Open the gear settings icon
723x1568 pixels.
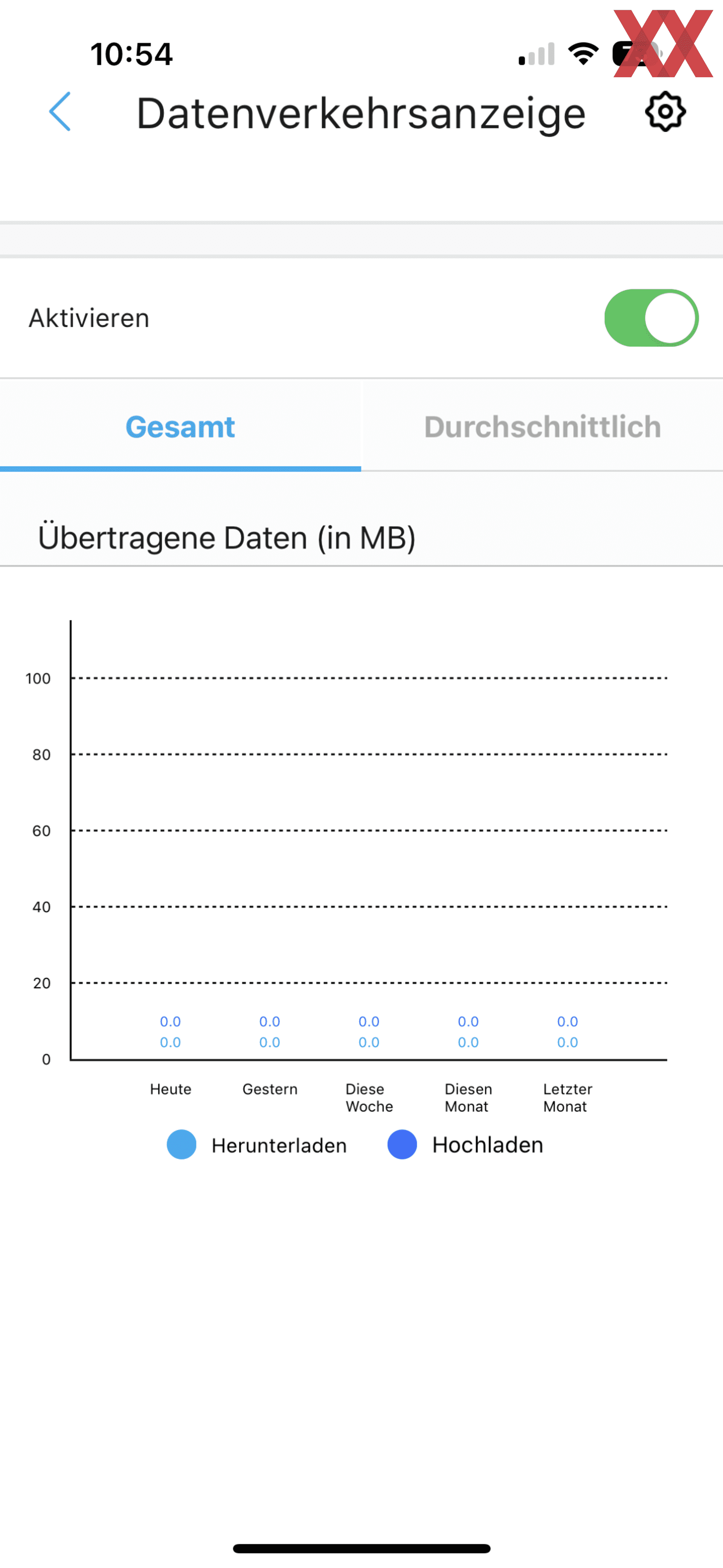point(665,112)
